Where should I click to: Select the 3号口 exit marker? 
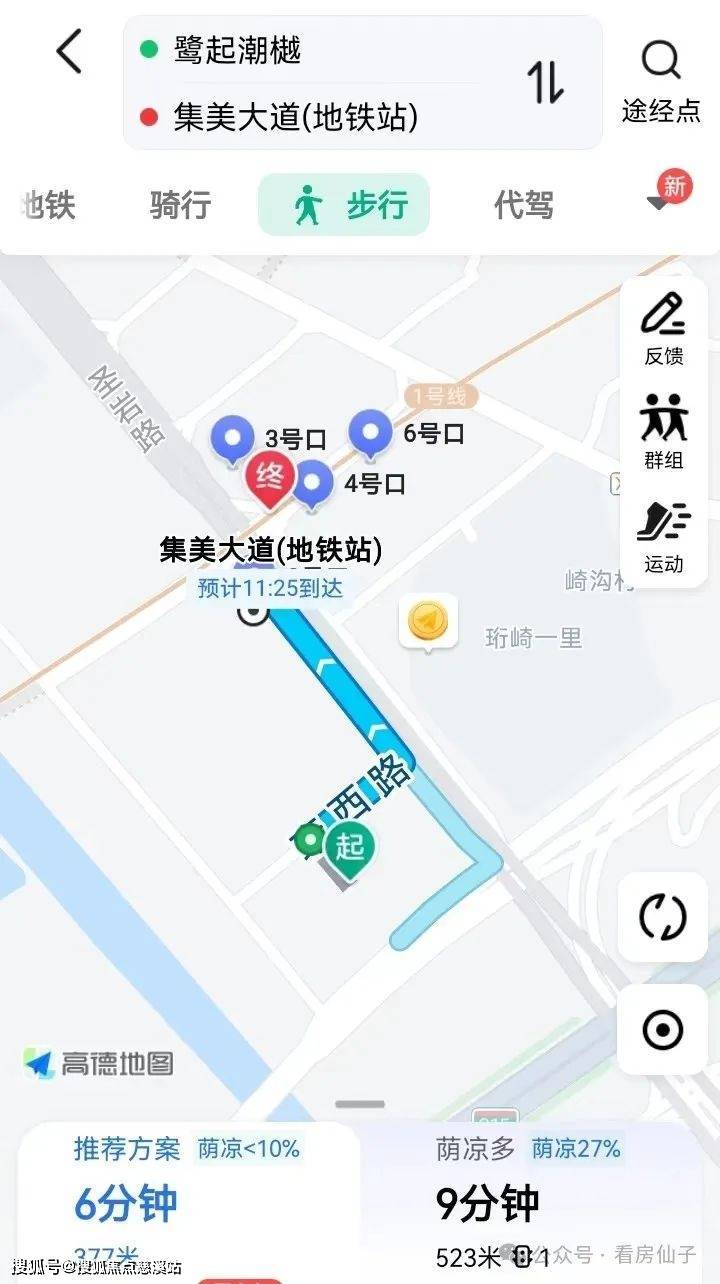coord(234,437)
